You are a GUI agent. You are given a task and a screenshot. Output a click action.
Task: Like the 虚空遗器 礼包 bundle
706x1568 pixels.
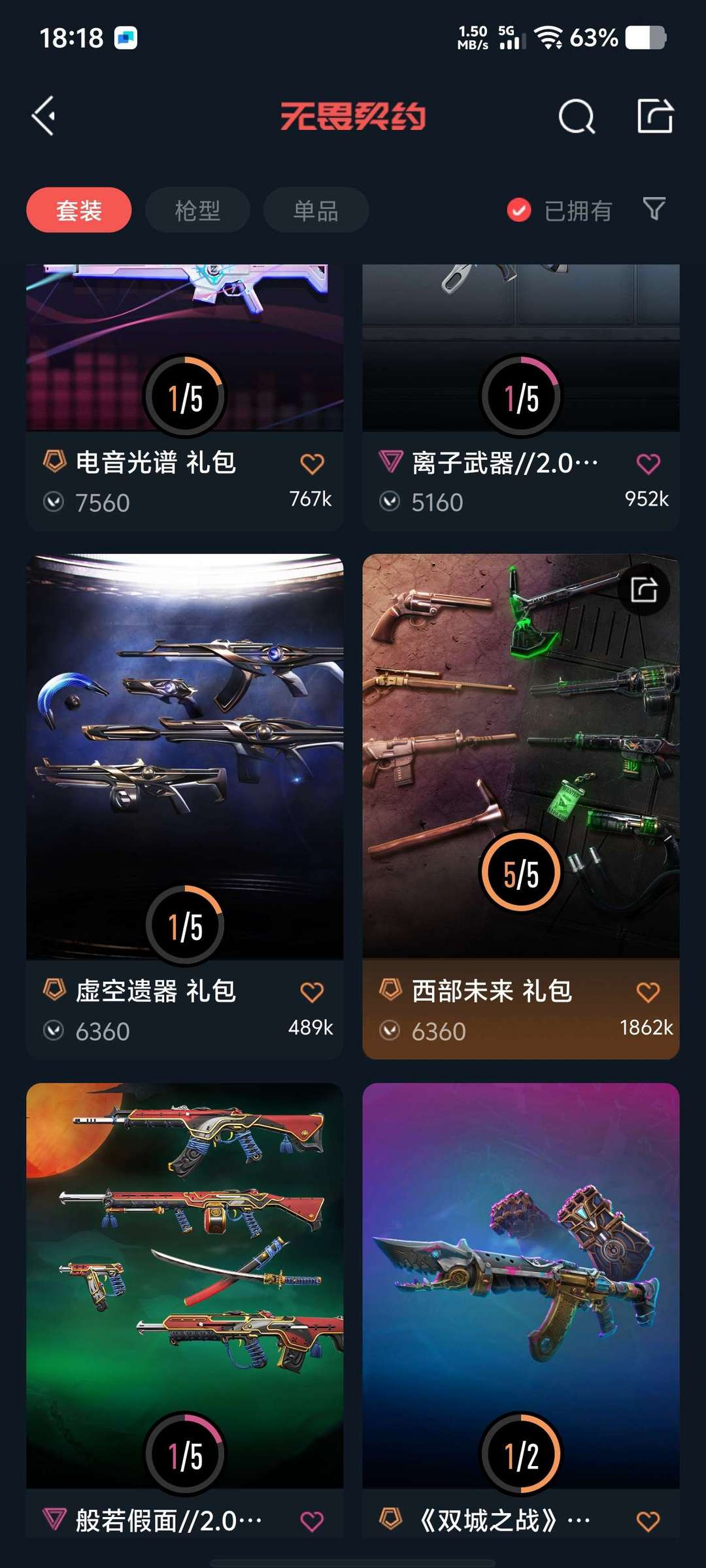coord(312,992)
